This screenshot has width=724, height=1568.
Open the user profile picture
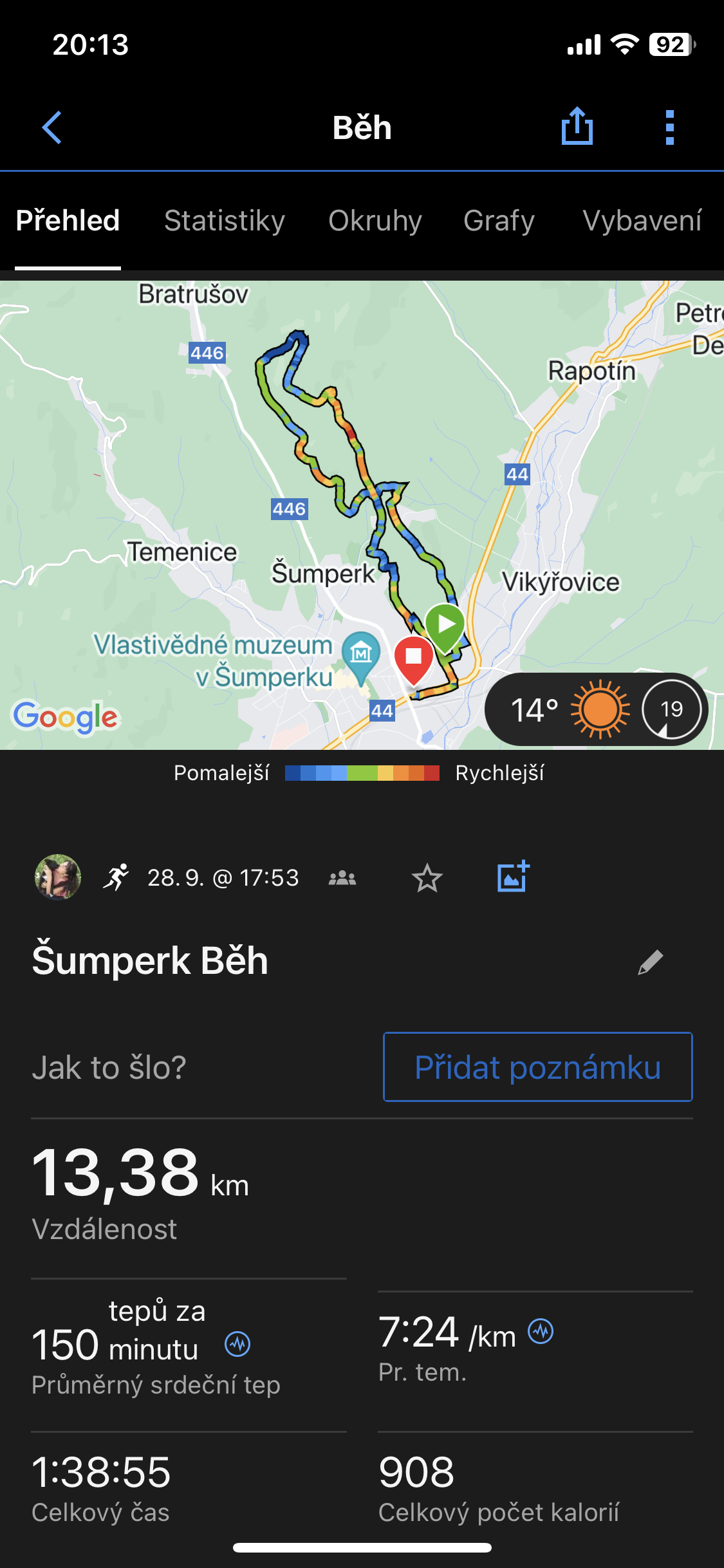[x=58, y=877]
